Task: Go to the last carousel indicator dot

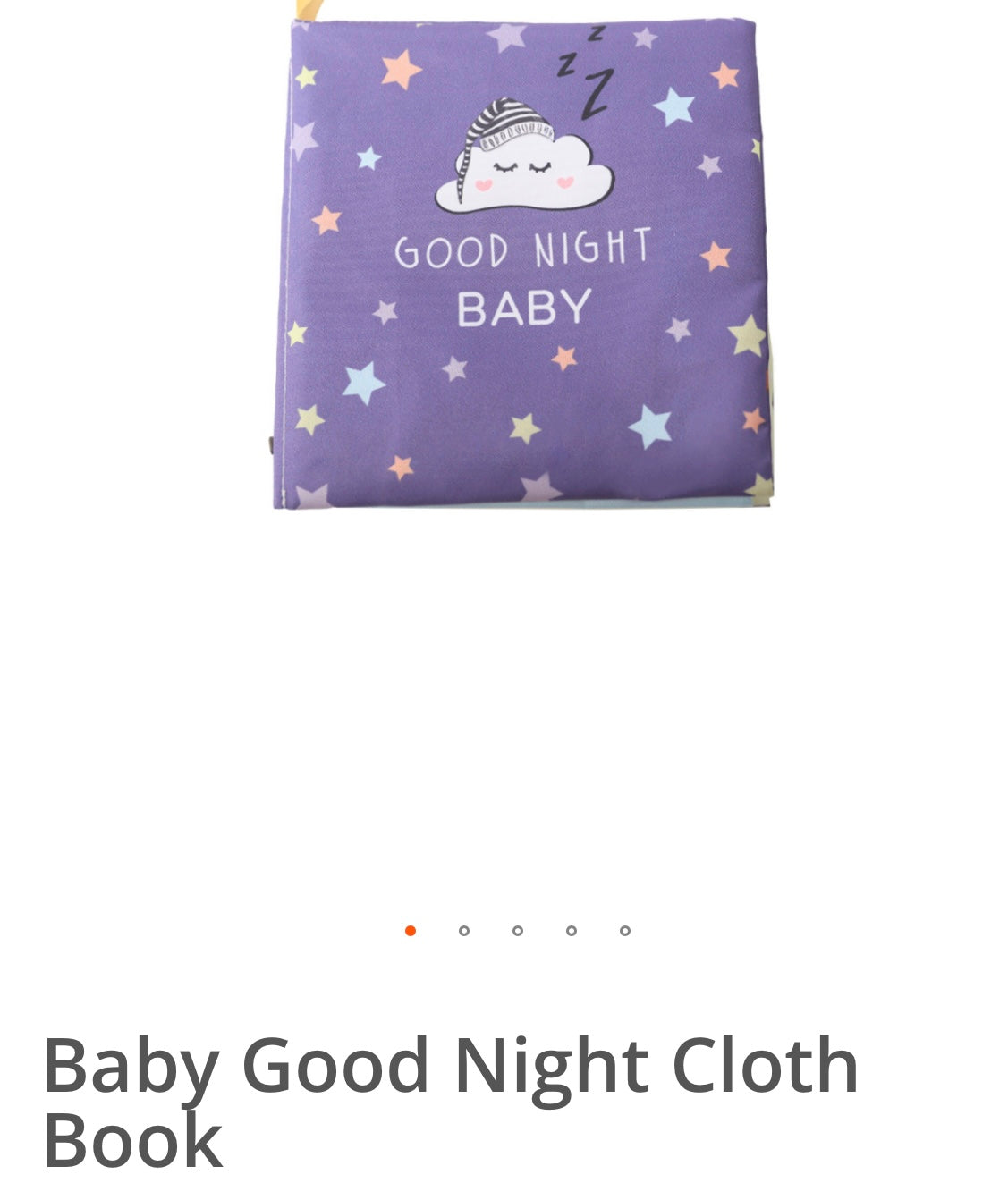Action: point(625,931)
